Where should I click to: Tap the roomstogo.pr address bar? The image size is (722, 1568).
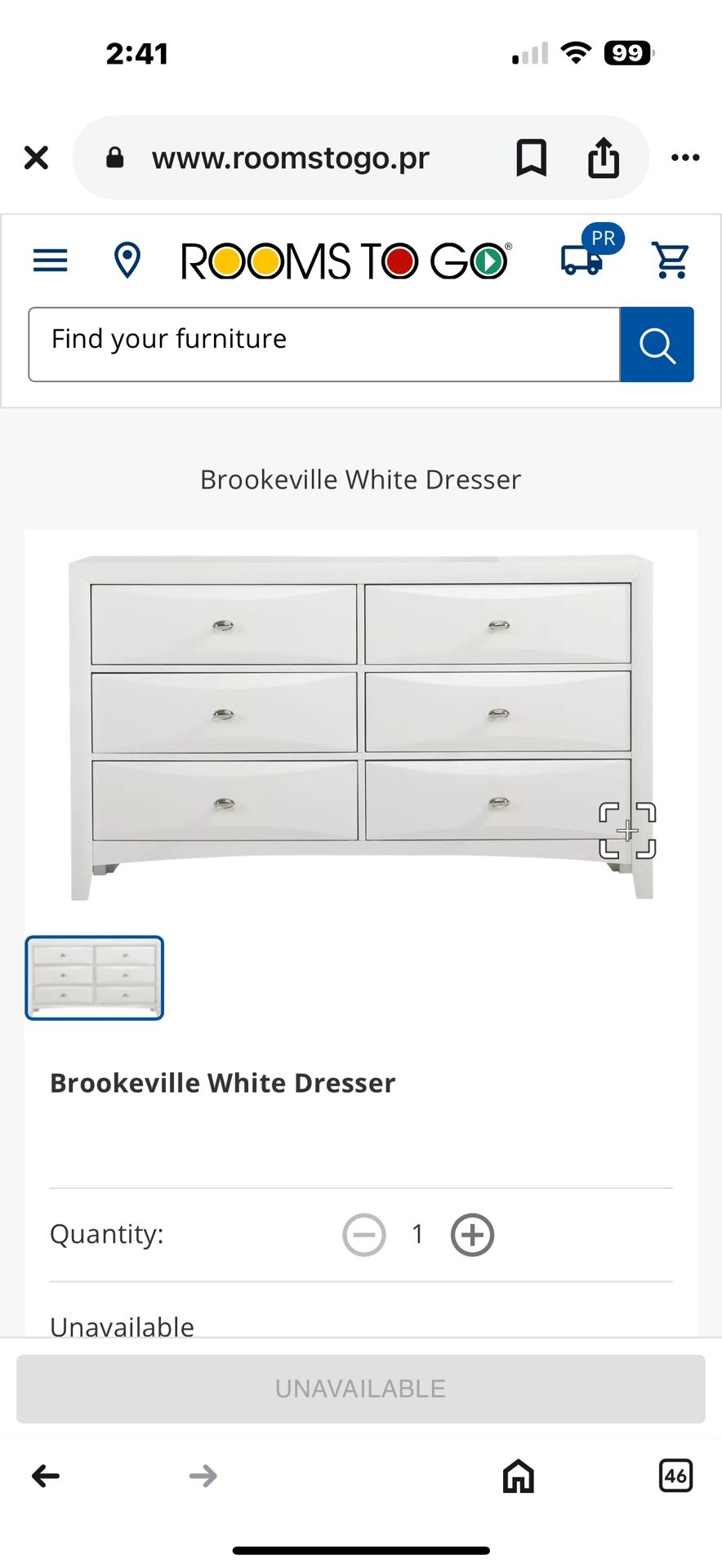pyautogui.click(x=290, y=158)
